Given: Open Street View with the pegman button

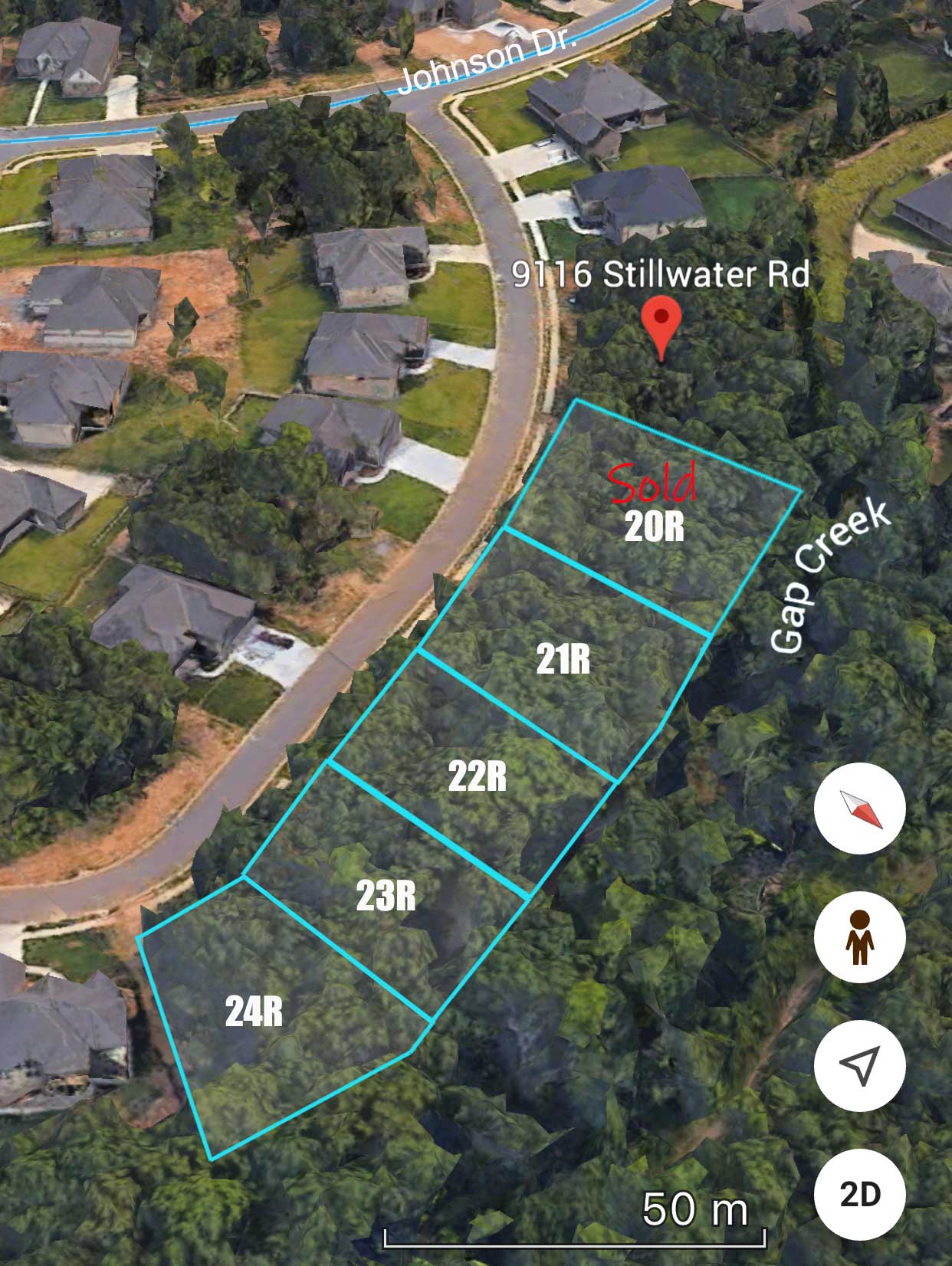Looking at the screenshot, I should (860, 937).
